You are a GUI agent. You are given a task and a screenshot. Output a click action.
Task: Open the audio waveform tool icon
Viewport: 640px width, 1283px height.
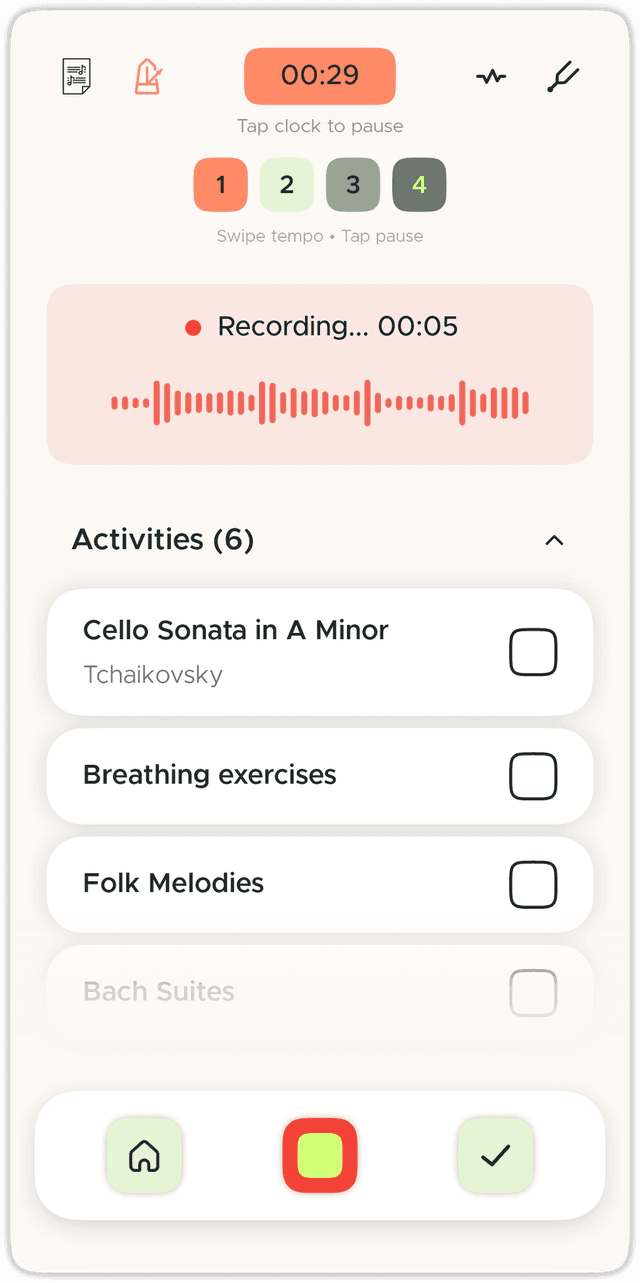tap(491, 77)
